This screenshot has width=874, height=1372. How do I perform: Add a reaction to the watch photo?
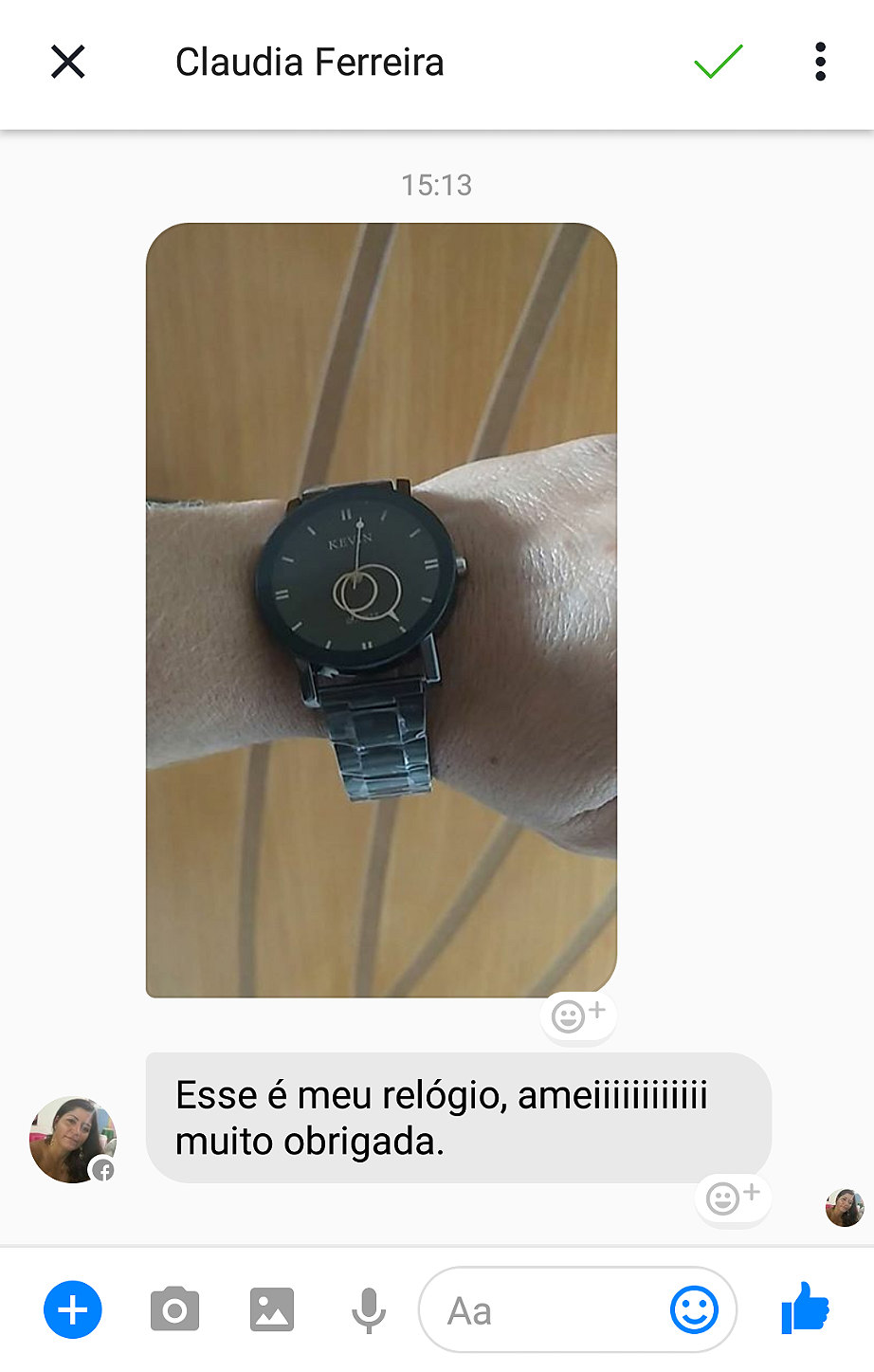[x=578, y=1015]
